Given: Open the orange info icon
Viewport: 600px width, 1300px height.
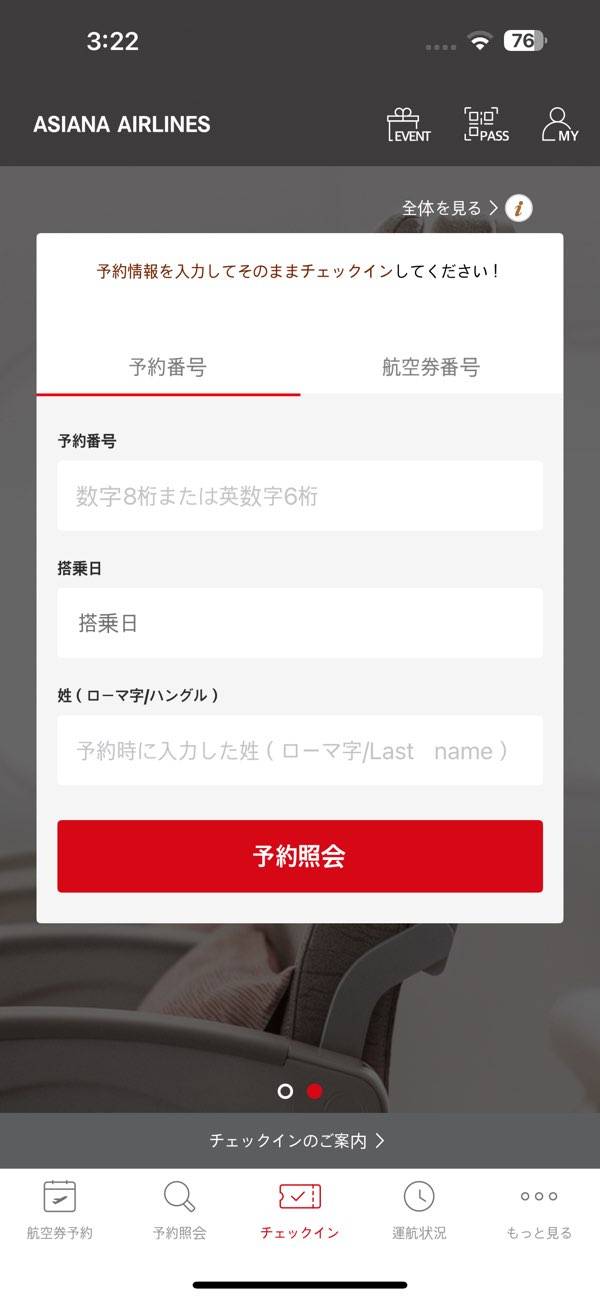Looking at the screenshot, I should (519, 208).
